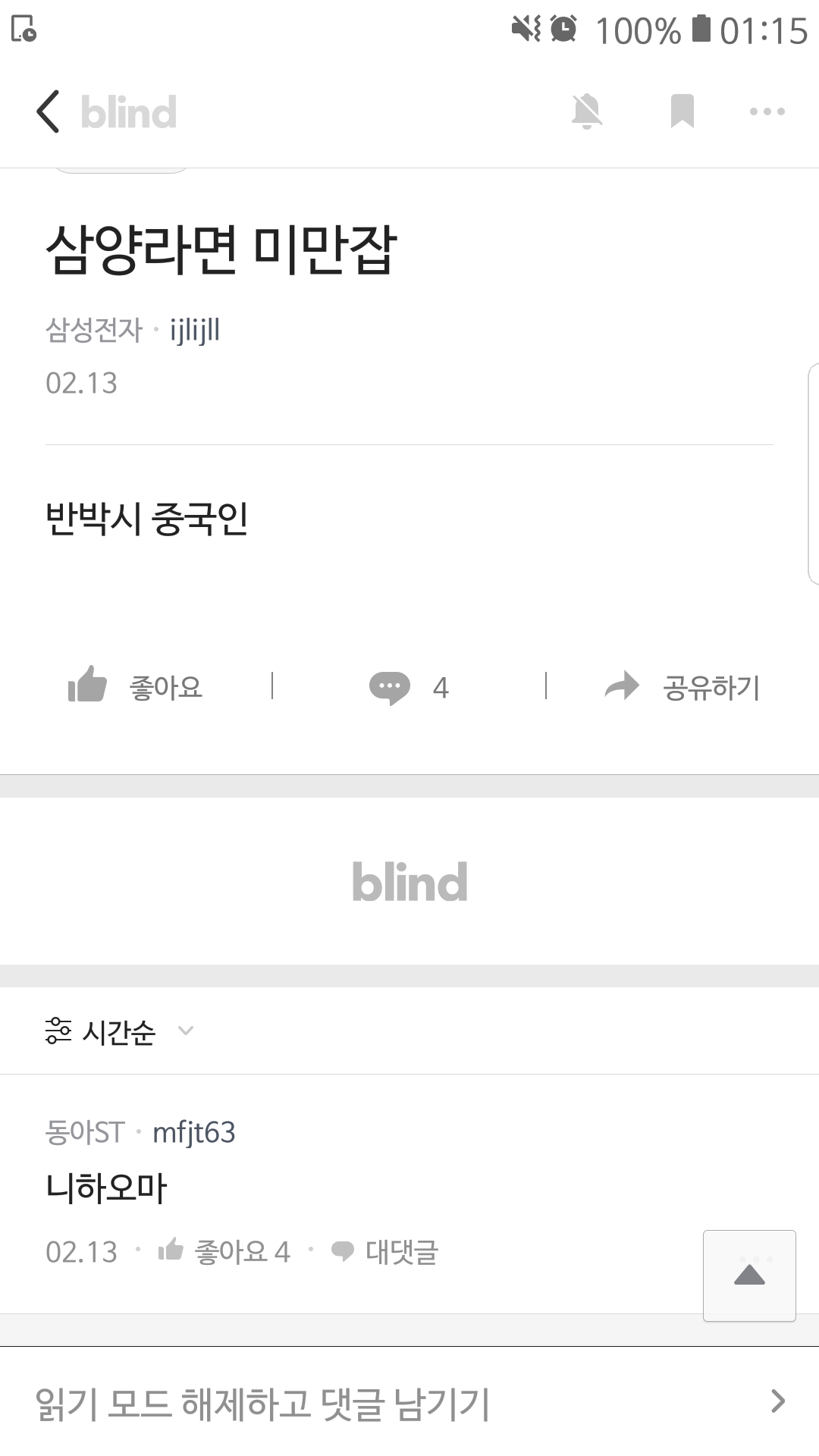Tap 읽기 모드 해제하고 댓글 남기기

click(409, 1403)
